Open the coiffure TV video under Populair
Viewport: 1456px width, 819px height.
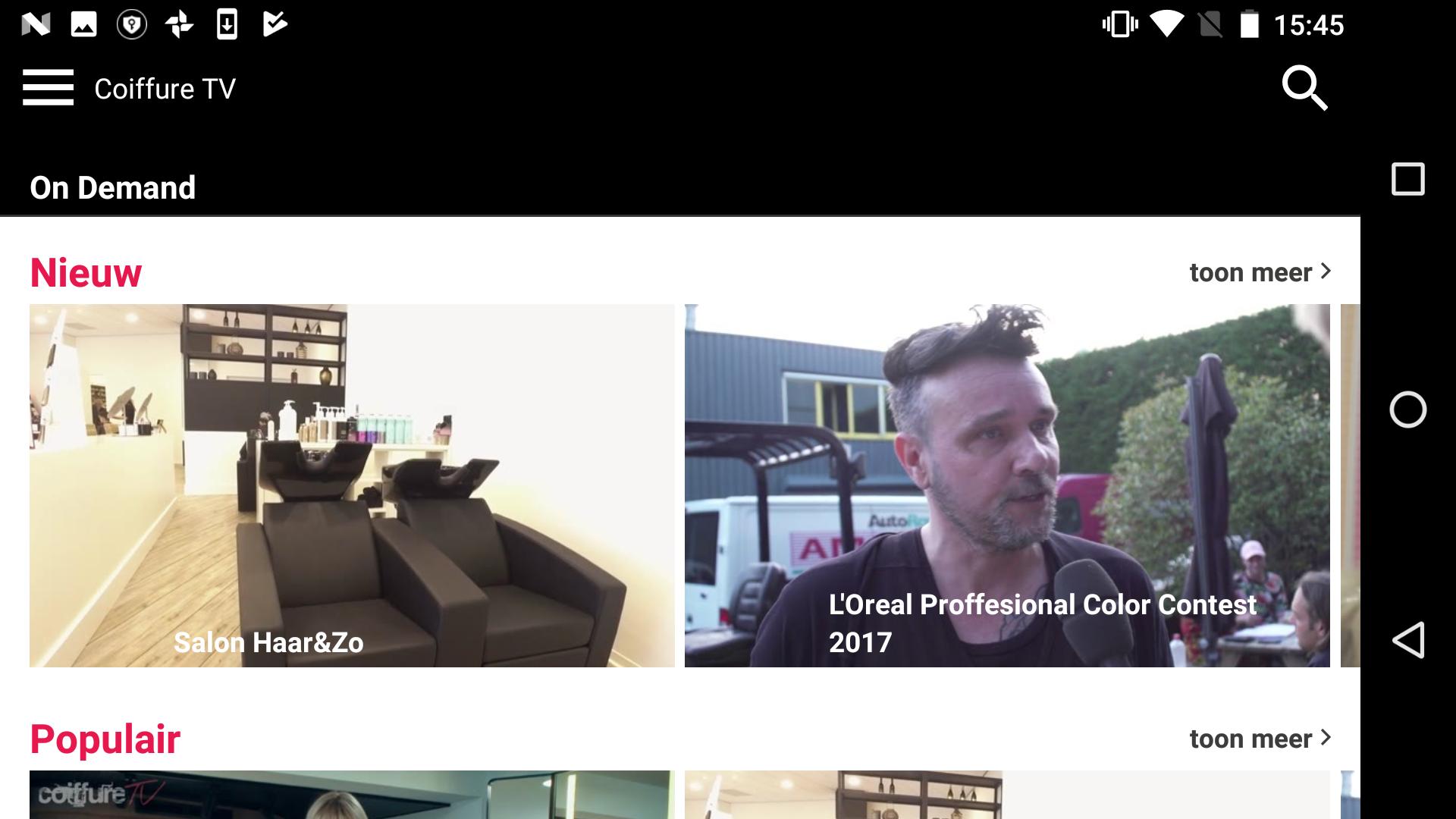[x=352, y=795]
